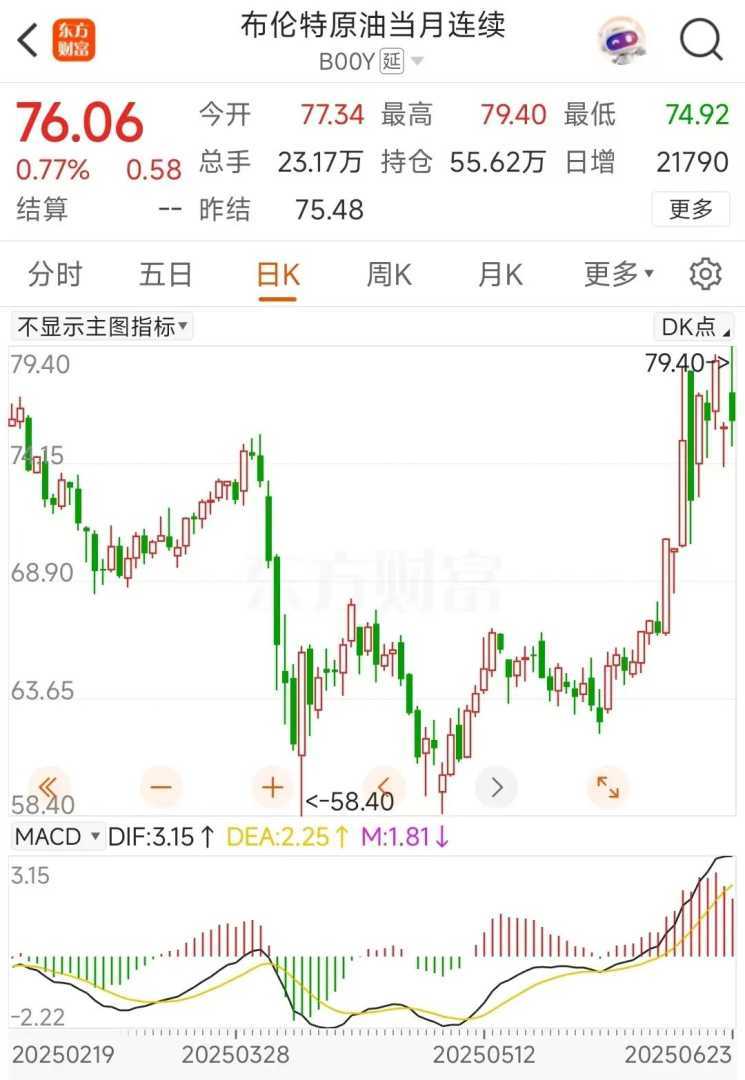This screenshot has width=745, height=1080.
Task: Zoom in the chart with plus
Action: point(273,787)
